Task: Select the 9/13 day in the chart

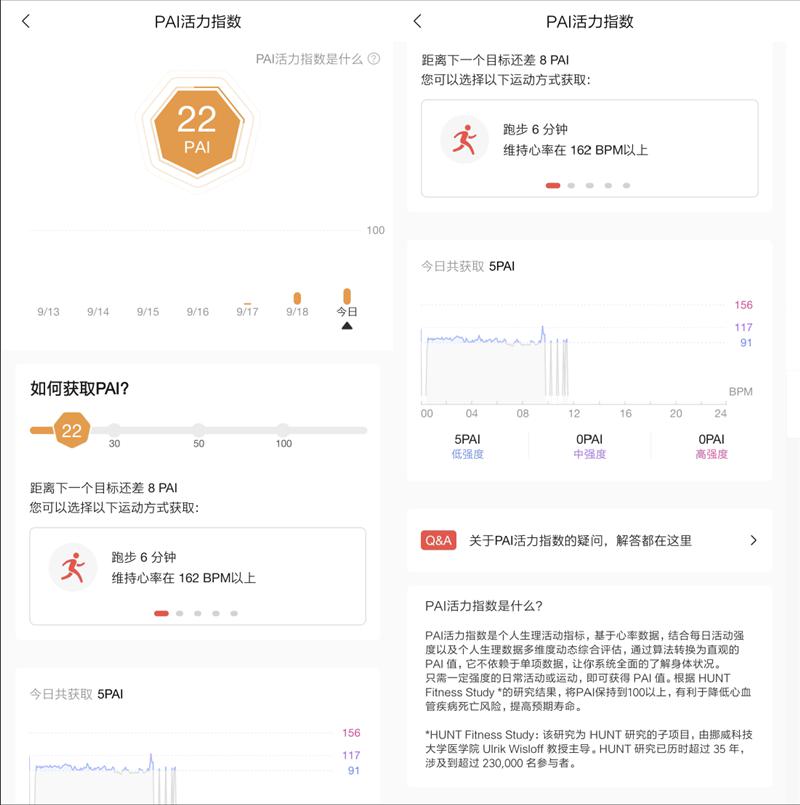Action: [48, 311]
